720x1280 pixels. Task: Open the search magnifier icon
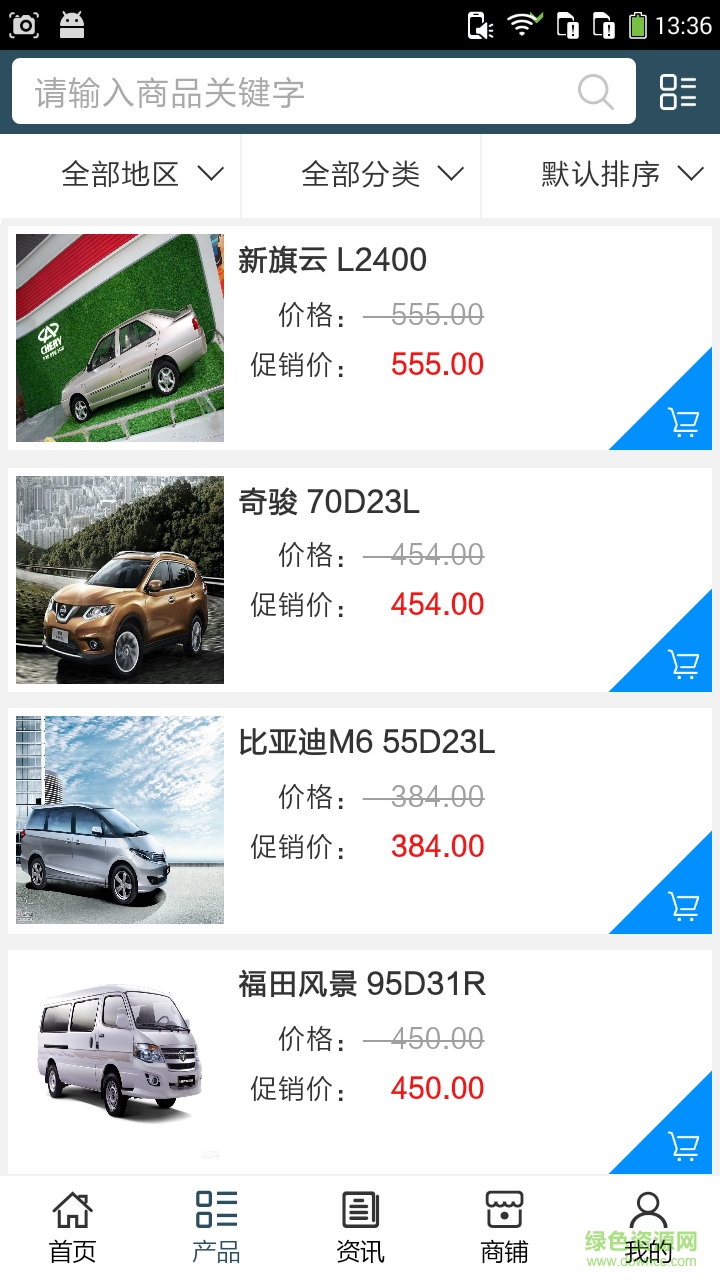click(595, 92)
